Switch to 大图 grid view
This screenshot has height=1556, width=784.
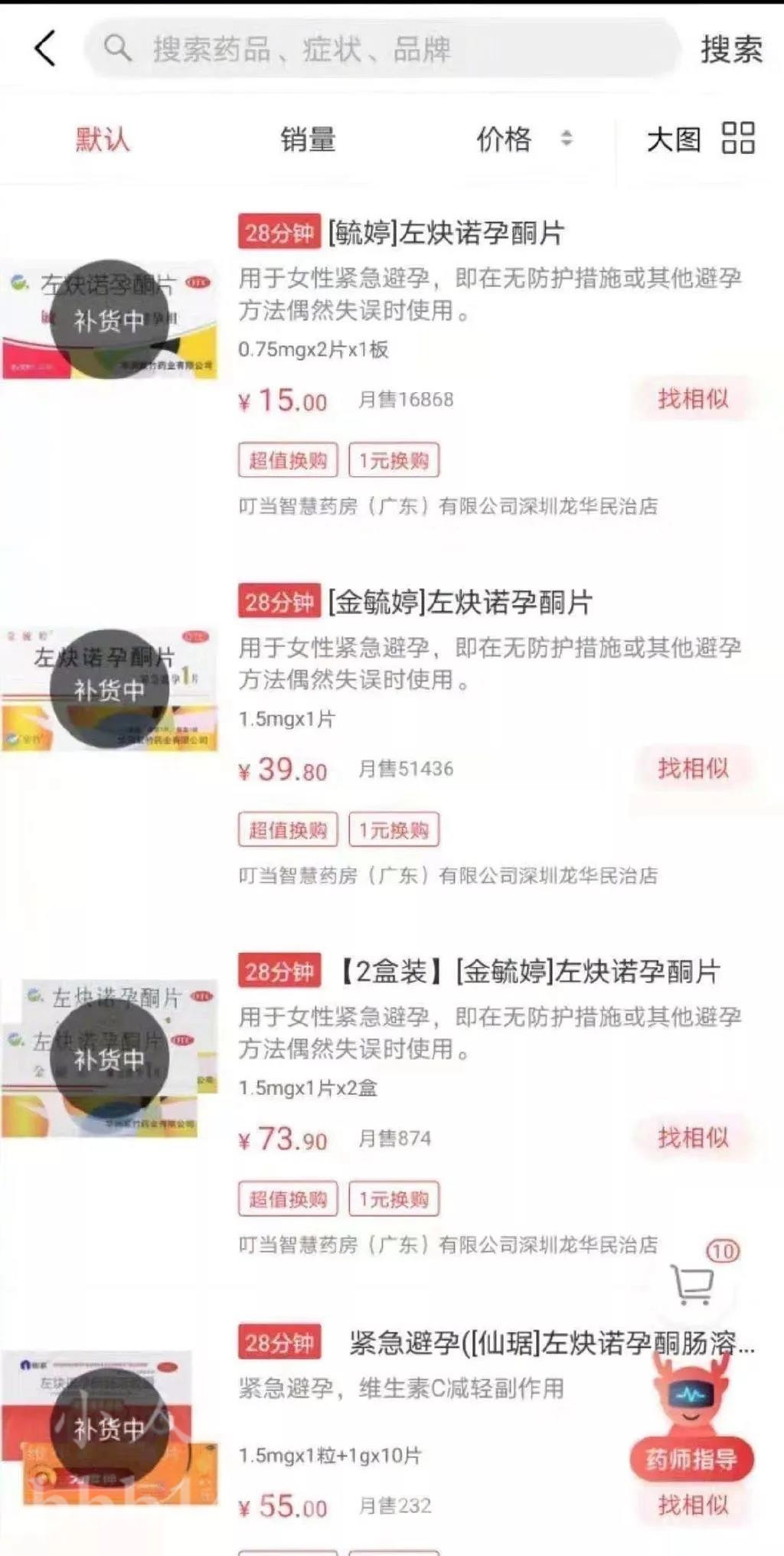[701, 139]
